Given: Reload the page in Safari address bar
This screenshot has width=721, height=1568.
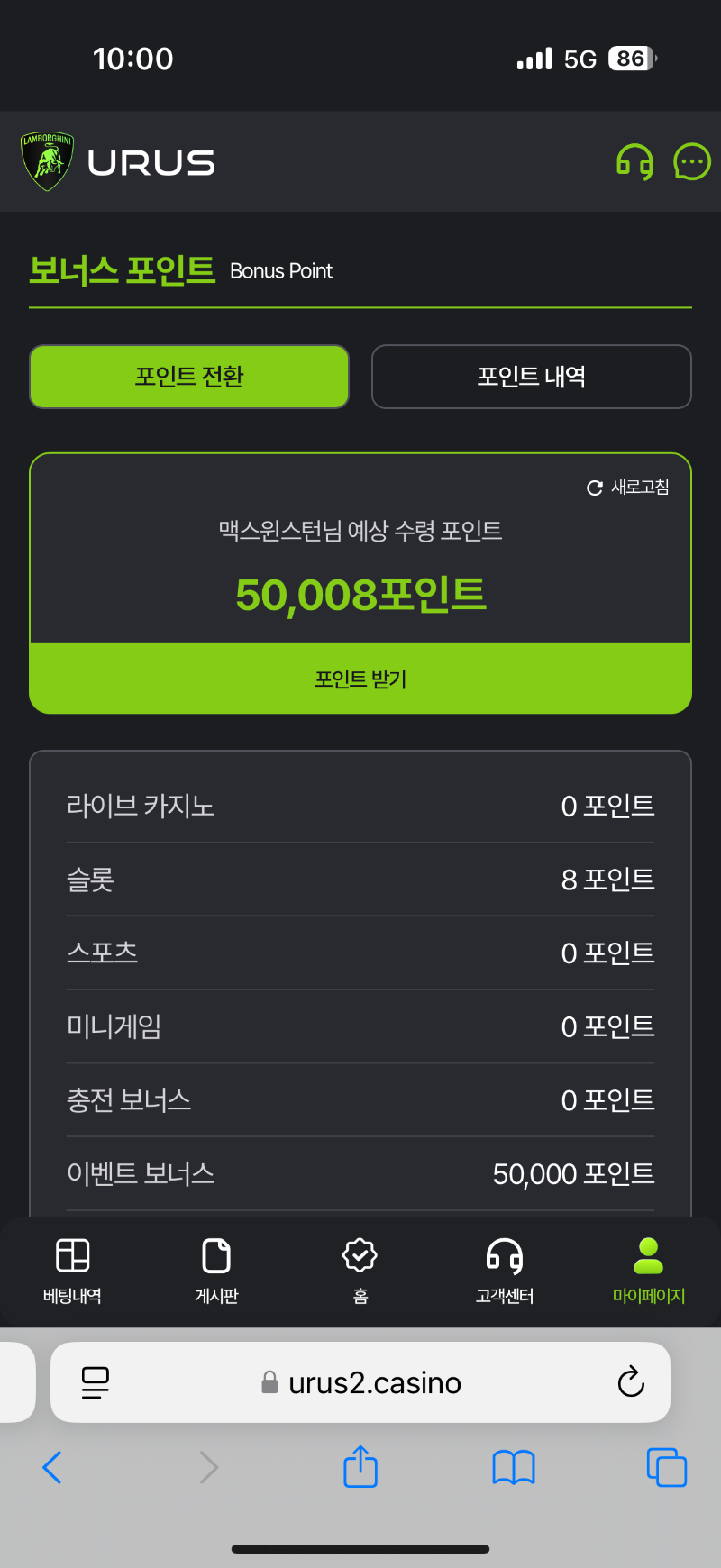Looking at the screenshot, I should click(631, 1381).
